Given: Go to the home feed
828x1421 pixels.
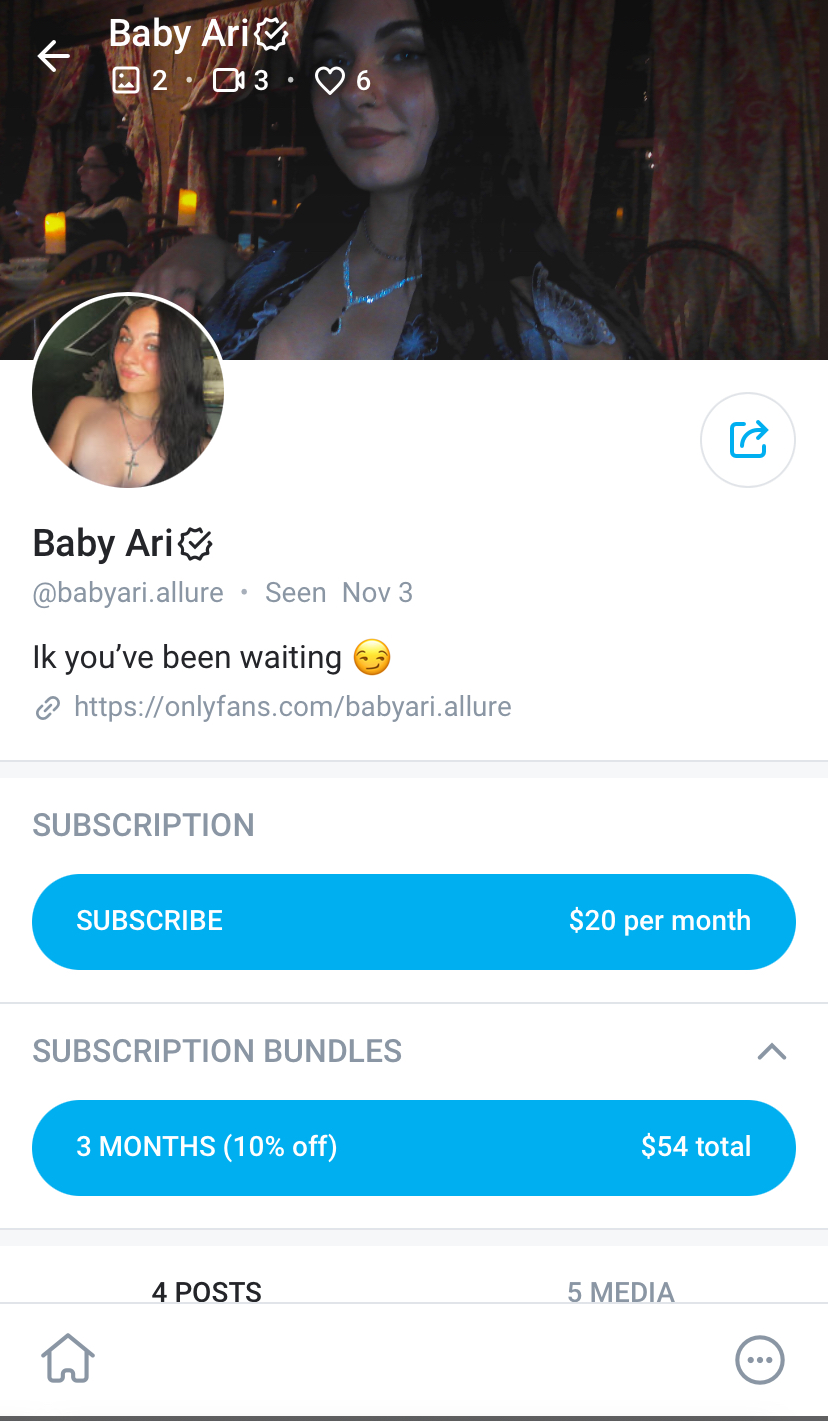Looking at the screenshot, I should point(68,1360).
